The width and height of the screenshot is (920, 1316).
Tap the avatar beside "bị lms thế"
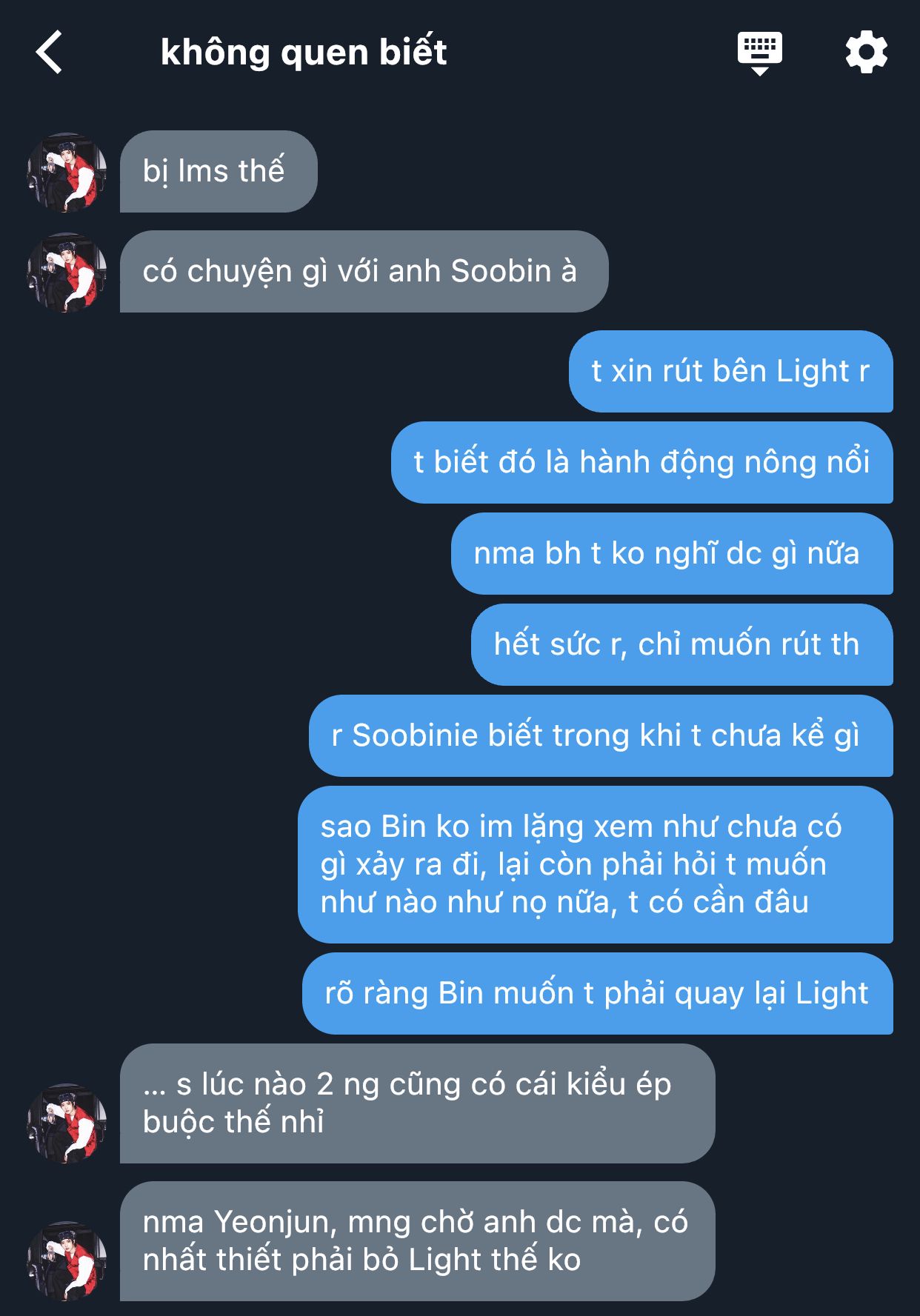point(67,173)
